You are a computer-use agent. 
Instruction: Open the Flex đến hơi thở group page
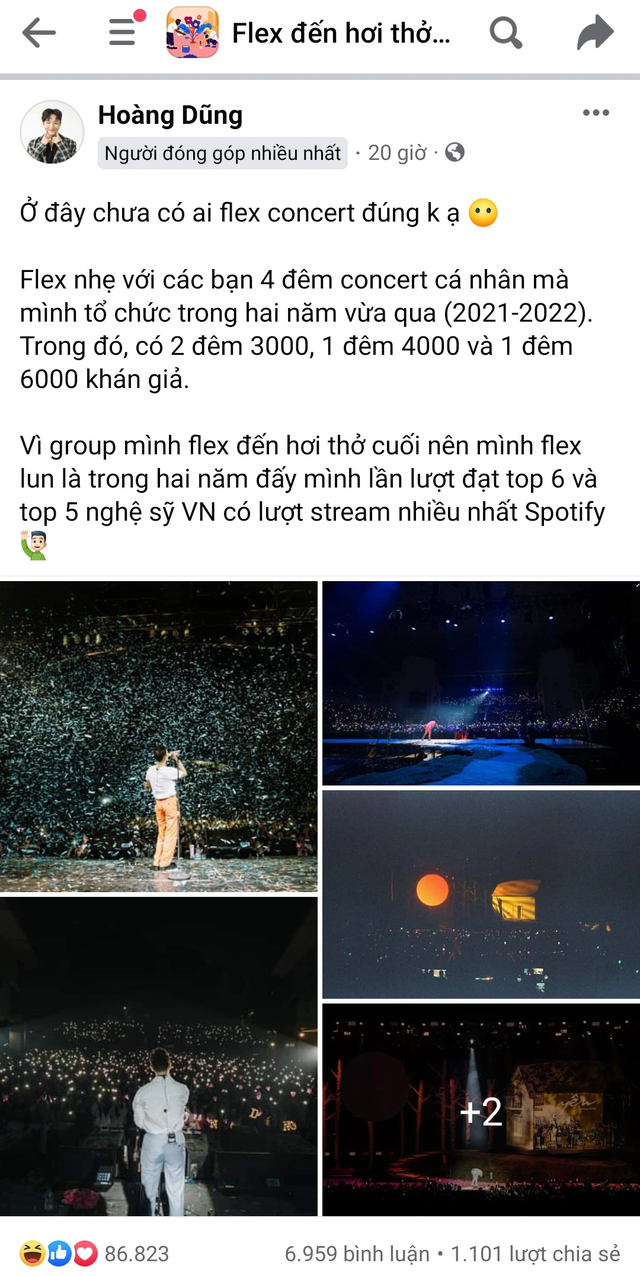[x=340, y=33]
